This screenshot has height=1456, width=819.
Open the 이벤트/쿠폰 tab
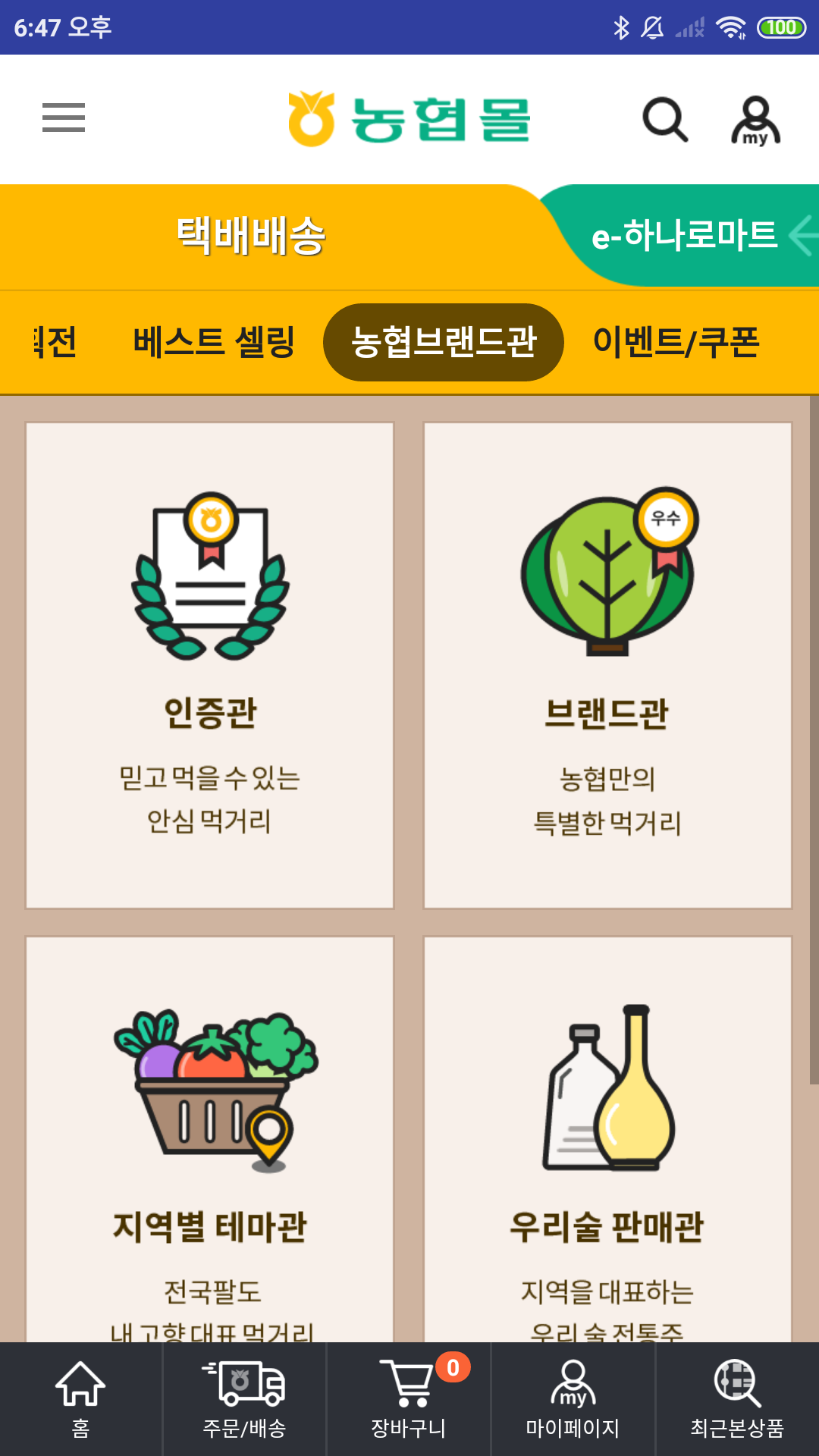point(676,342)
